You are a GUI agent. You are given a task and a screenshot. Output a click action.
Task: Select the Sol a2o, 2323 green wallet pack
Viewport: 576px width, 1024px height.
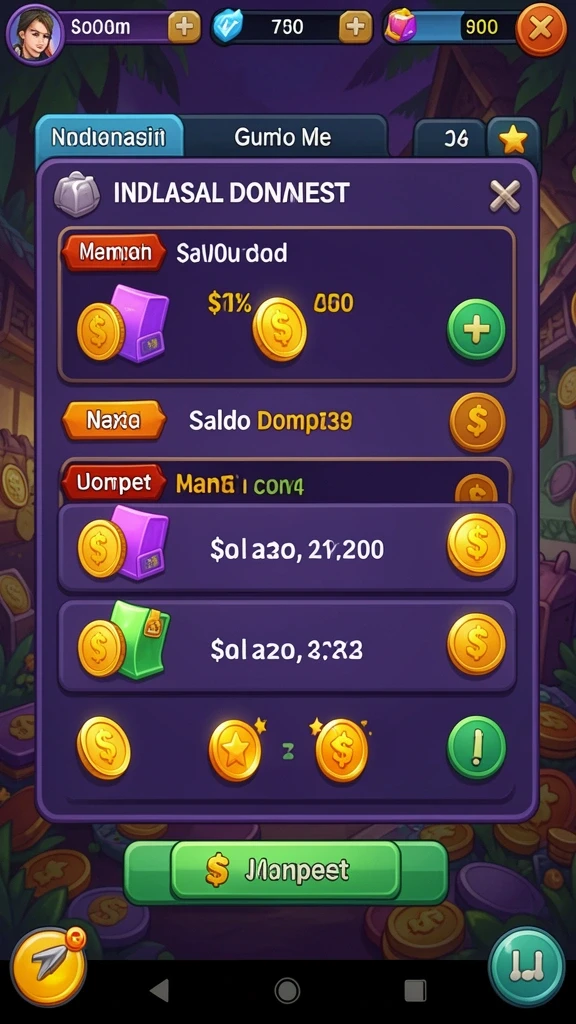[x=287, y=646]
